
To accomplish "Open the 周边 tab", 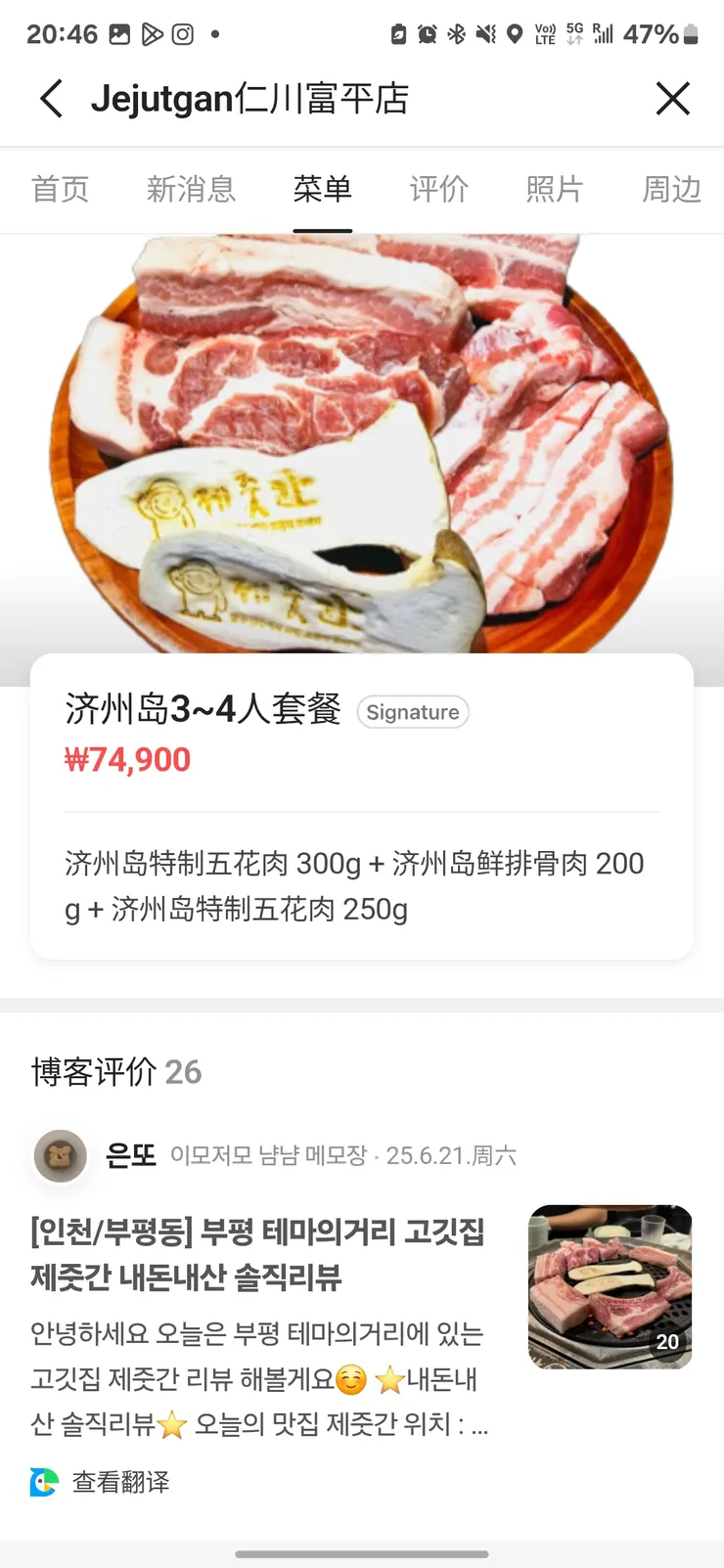I will click(x=671, y=191).
